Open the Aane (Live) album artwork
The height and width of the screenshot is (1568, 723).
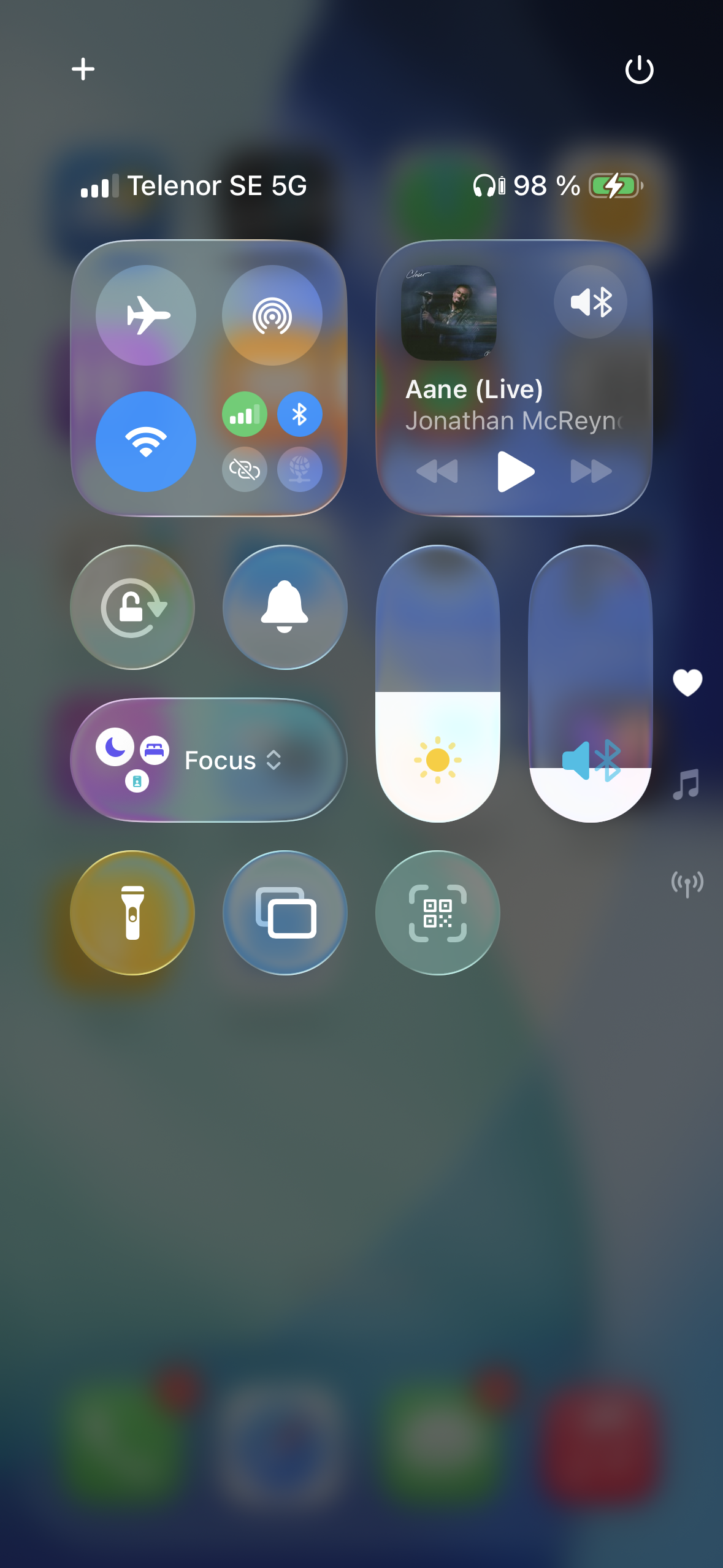click(448, 313)
